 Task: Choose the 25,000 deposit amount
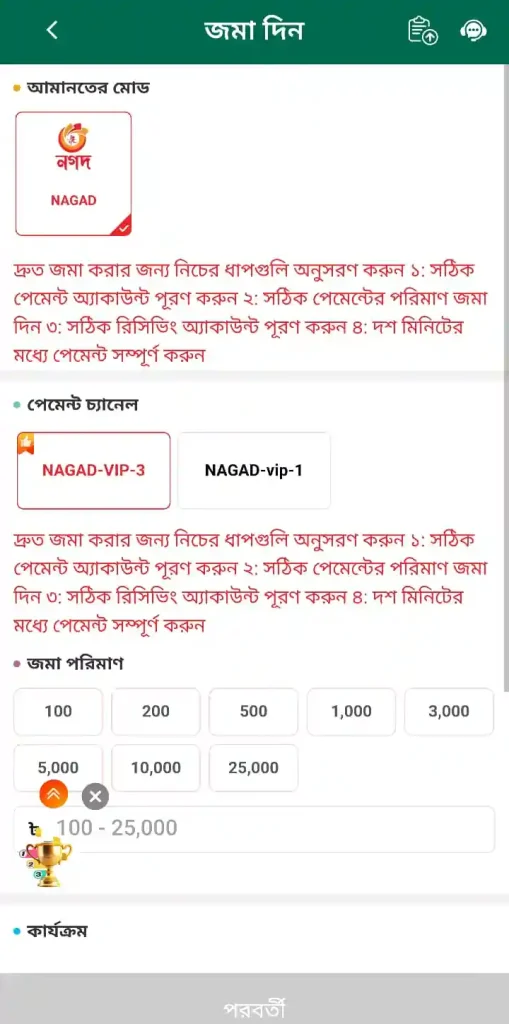click(254, 767)
